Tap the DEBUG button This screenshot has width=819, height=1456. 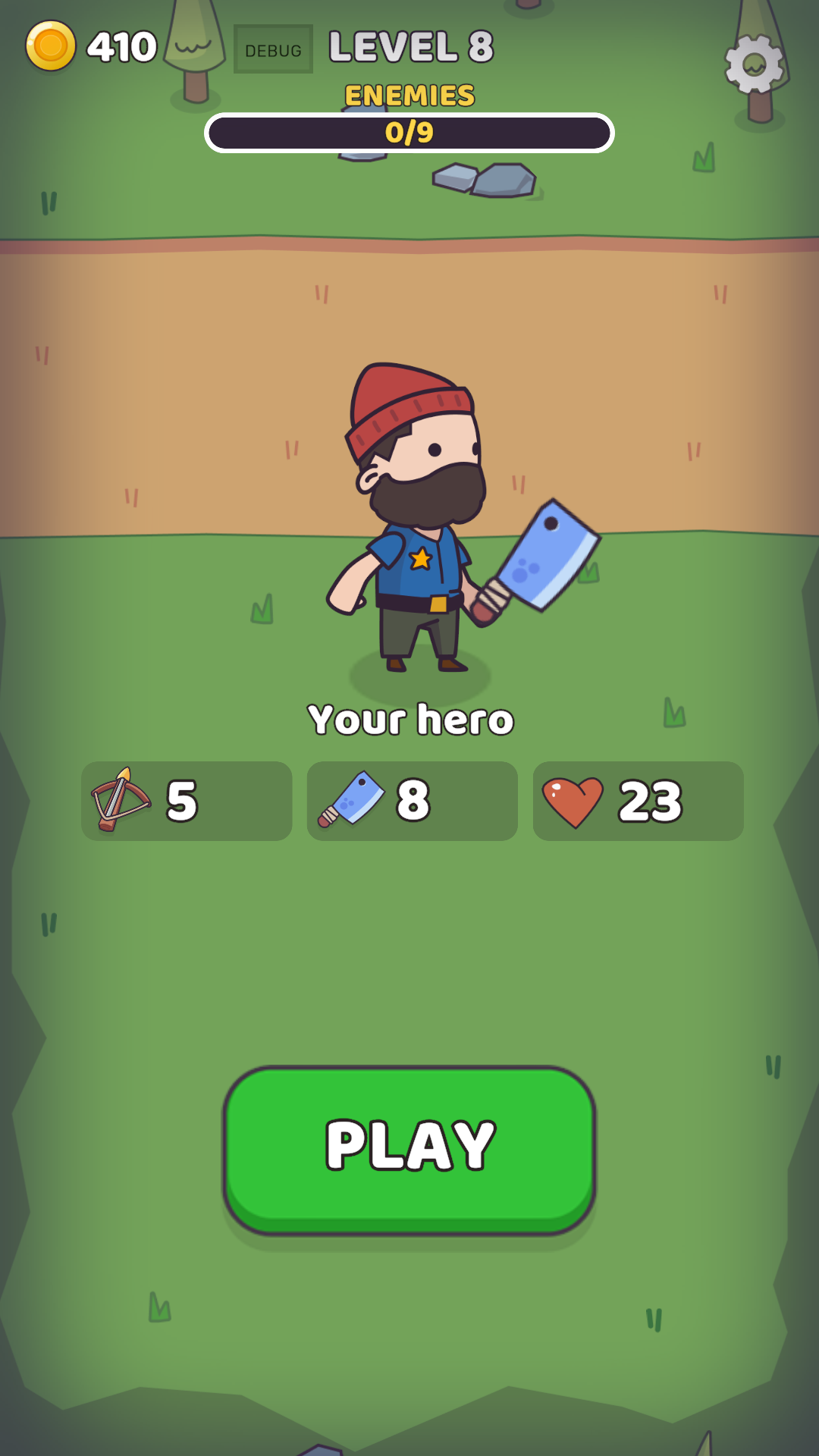coord(273,50)
